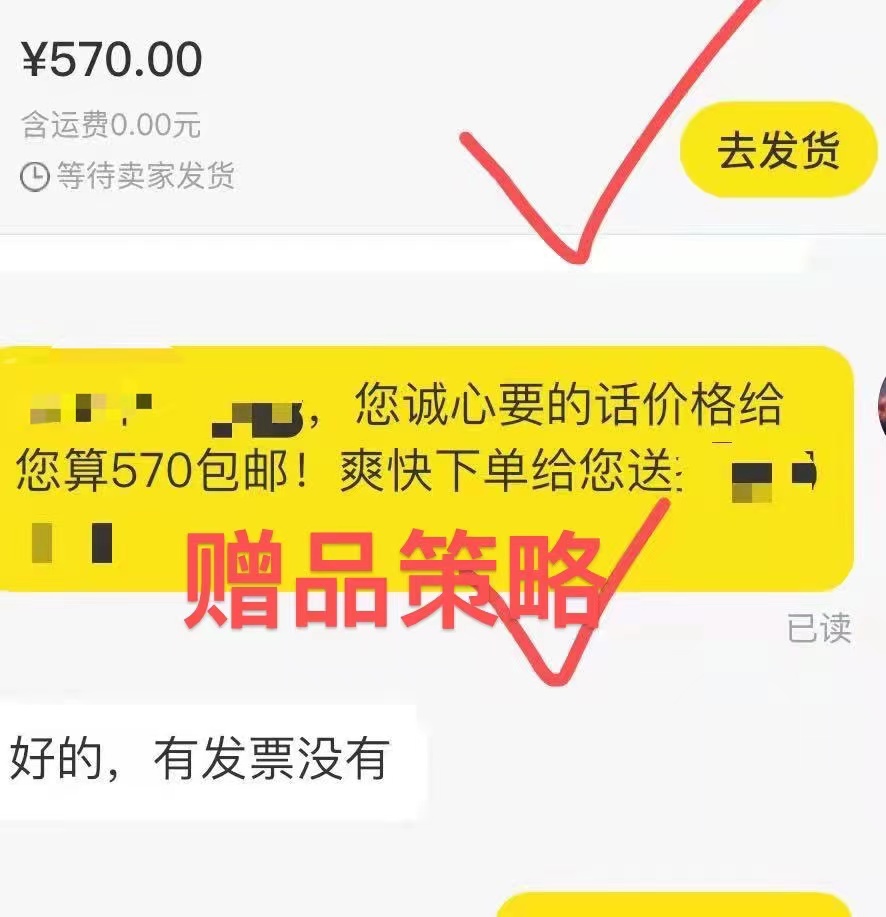This screenshot has height=917, width=886.
Task: Tap the 去发货 button to ship the order
Action: 778,150
